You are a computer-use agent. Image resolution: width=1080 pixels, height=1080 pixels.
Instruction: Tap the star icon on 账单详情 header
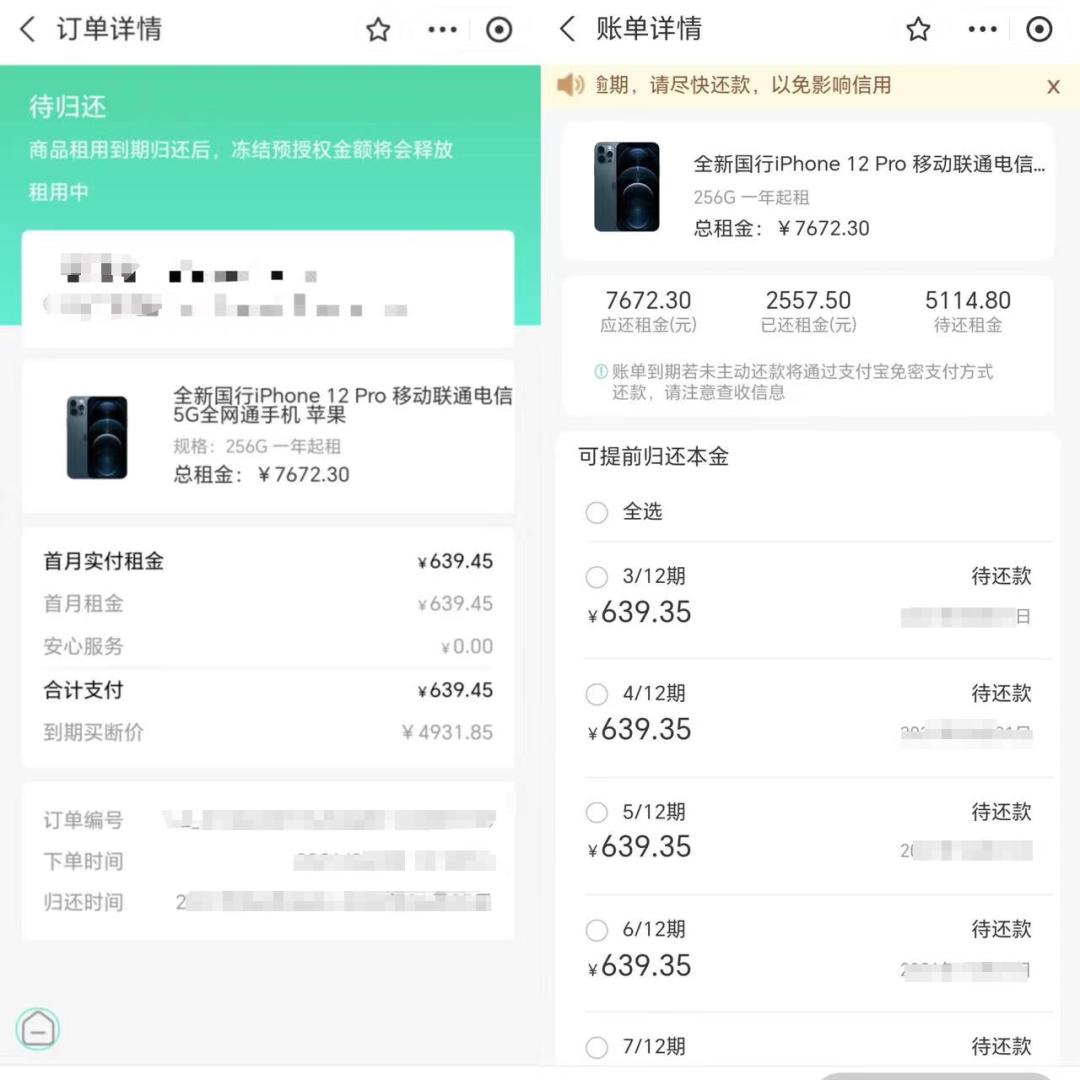tap(918, 30)
